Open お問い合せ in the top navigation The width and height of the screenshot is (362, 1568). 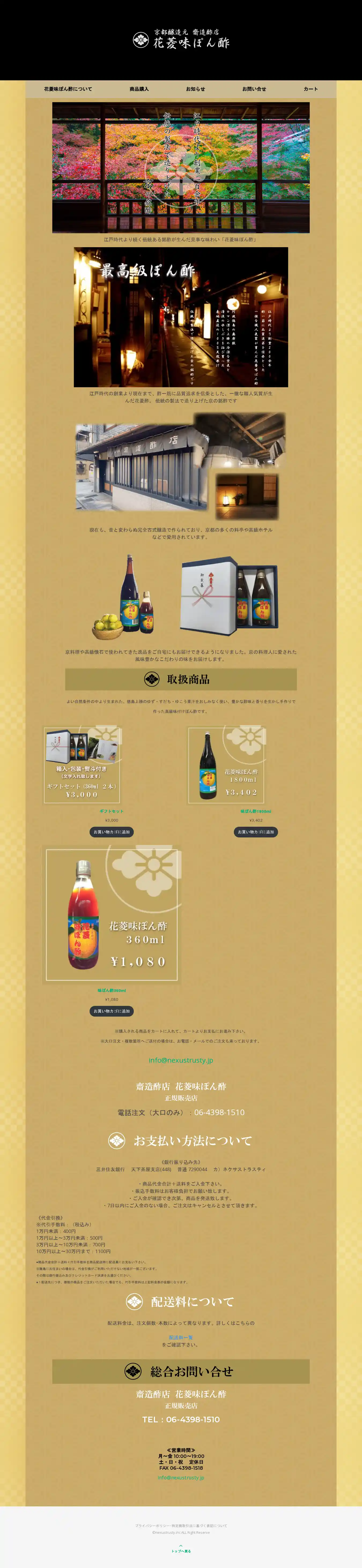pos(254,89)
